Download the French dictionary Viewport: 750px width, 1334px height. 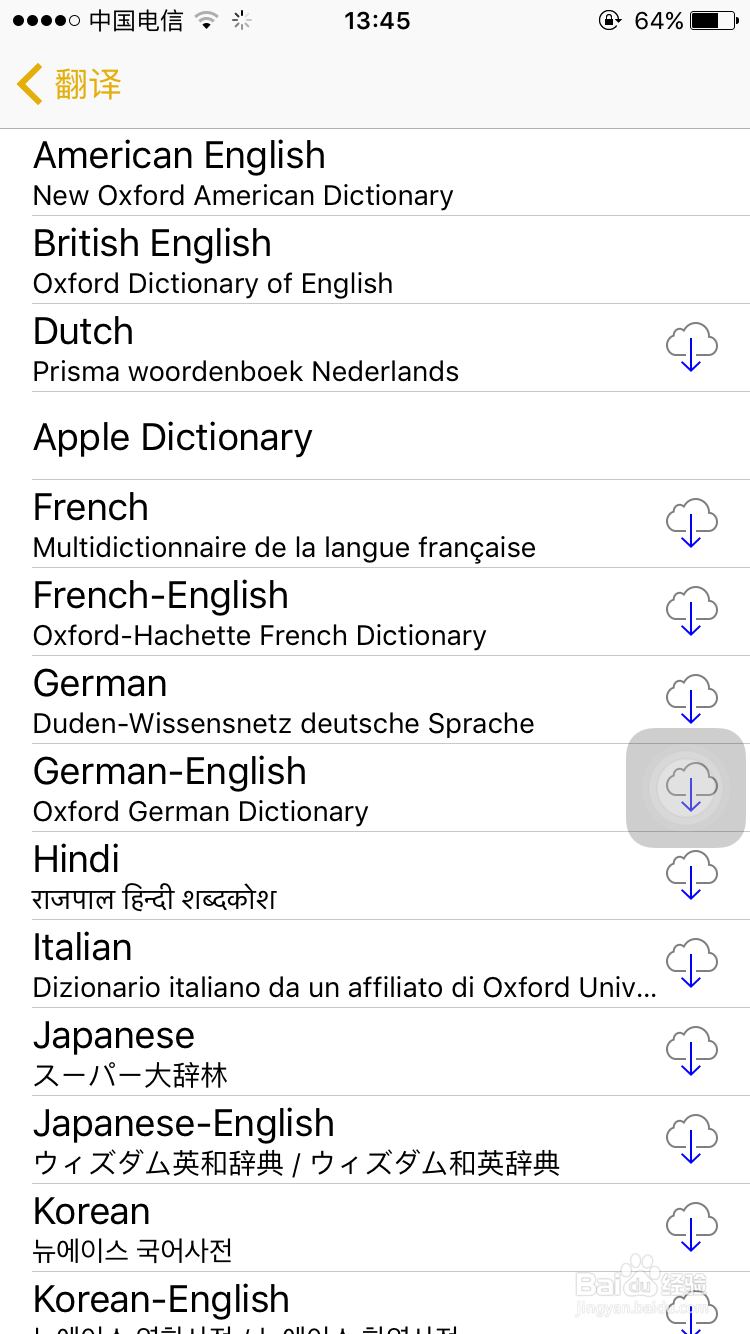point(690,520)
